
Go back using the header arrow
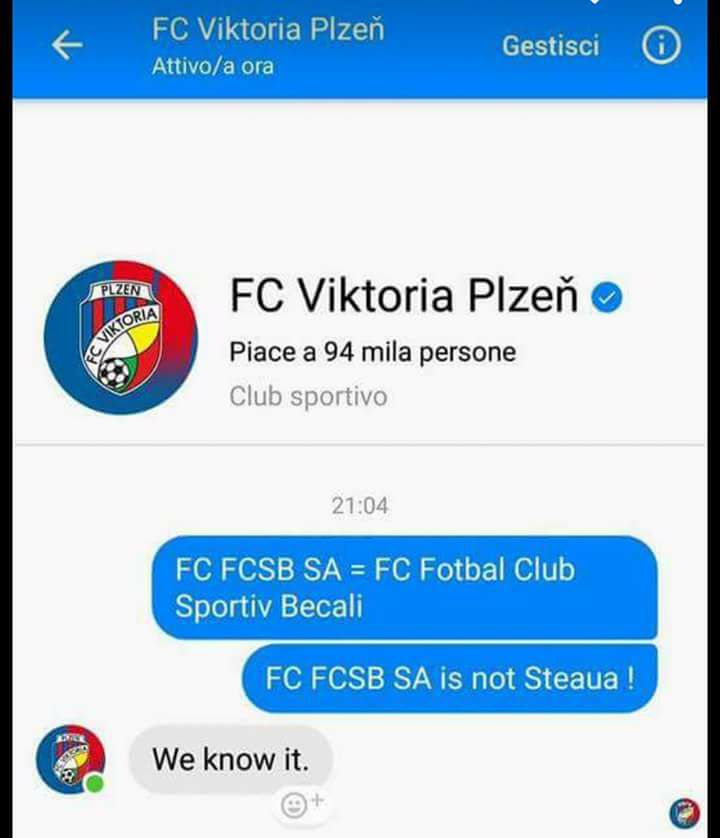[x=67, y=46]
